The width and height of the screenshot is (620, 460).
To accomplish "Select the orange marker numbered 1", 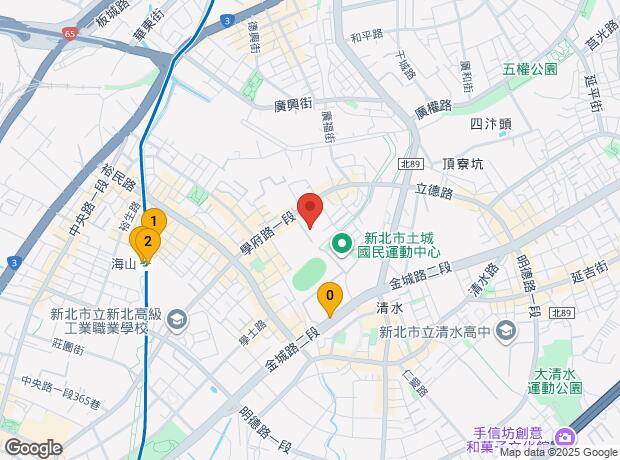I will pyautogui.click(x=153, y=222).
